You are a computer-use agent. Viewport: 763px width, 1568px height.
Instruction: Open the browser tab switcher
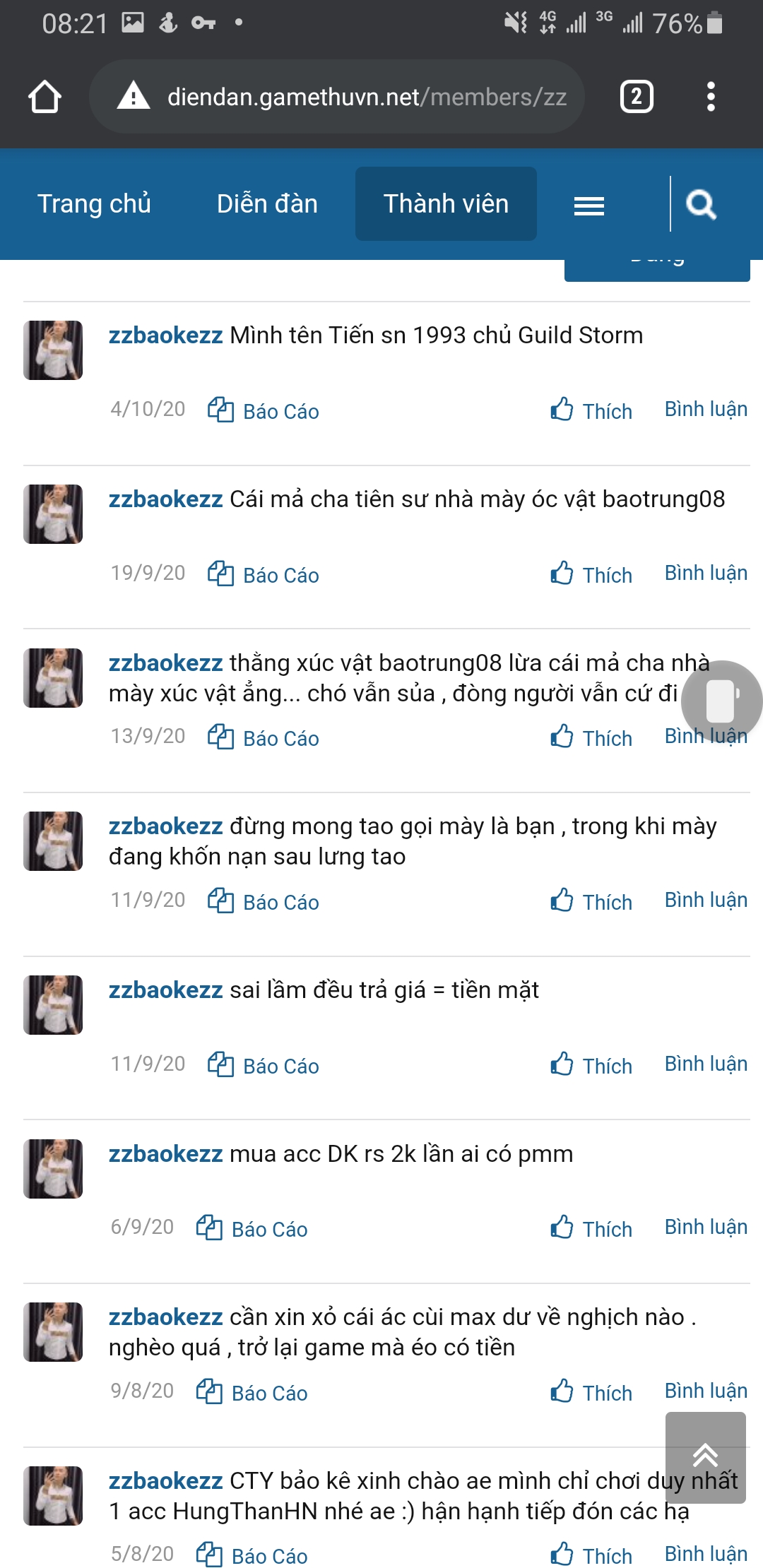coord(636,97)
